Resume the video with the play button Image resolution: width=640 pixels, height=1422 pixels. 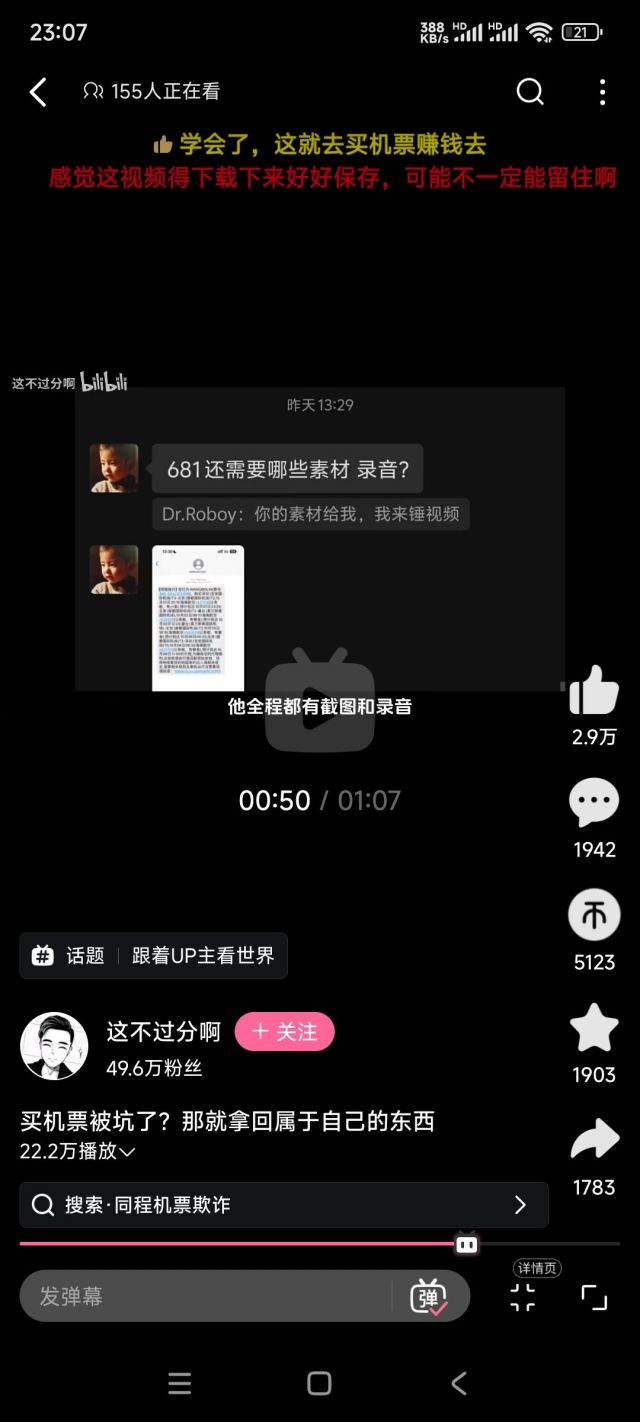319,701
